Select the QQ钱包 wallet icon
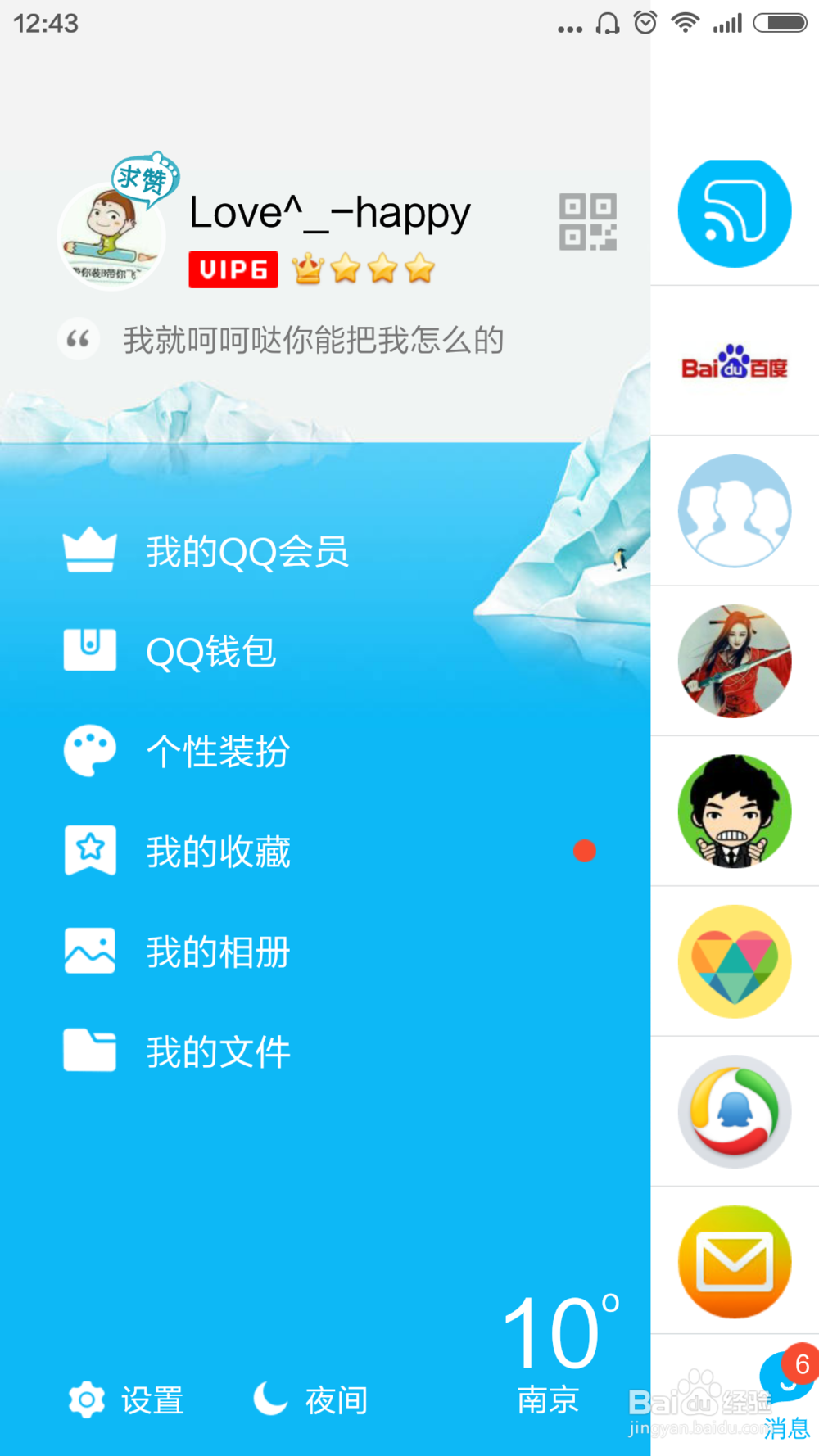This screenshot has width=819, height=1456. [x=89, y=649]
